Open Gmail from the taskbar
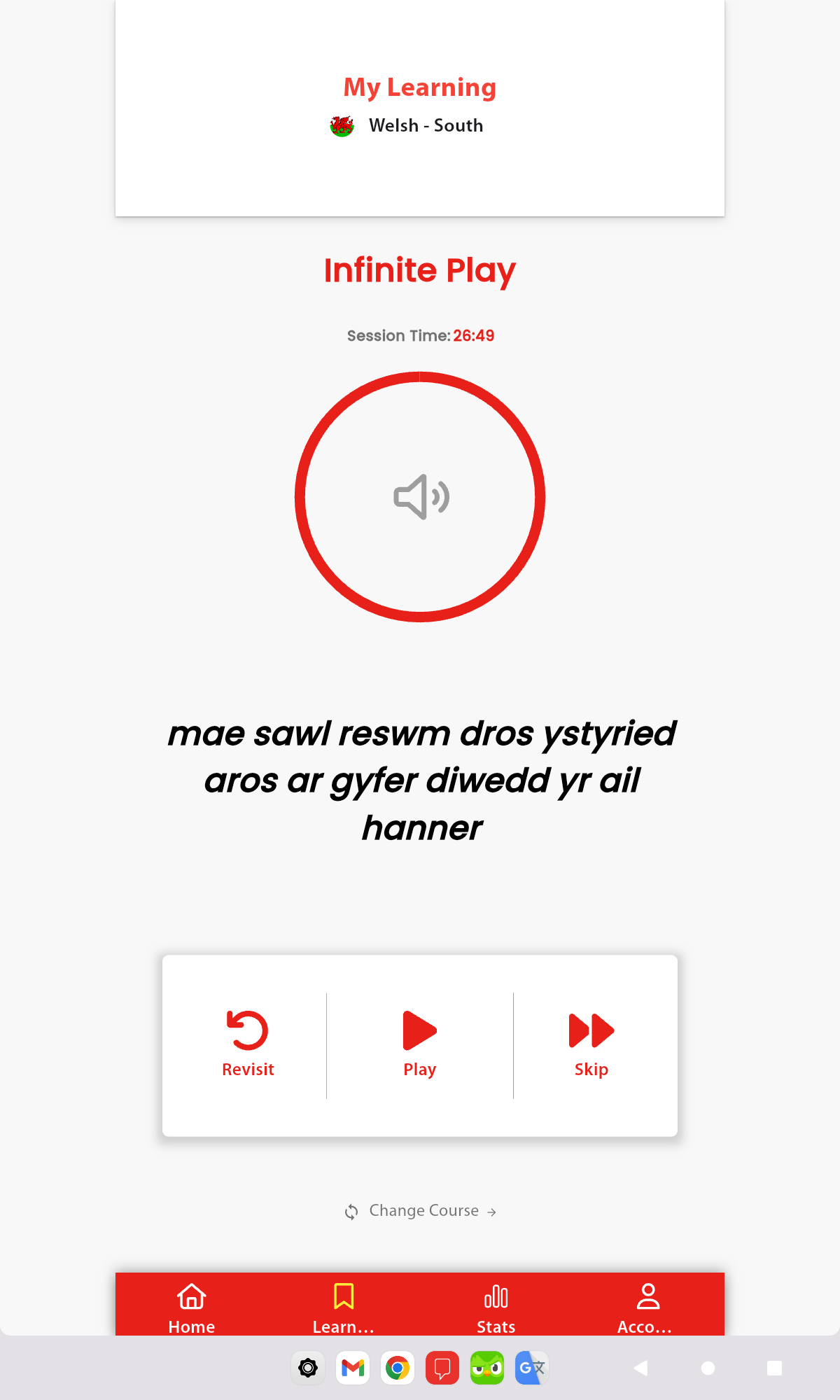 click(x=353, y=1368)
